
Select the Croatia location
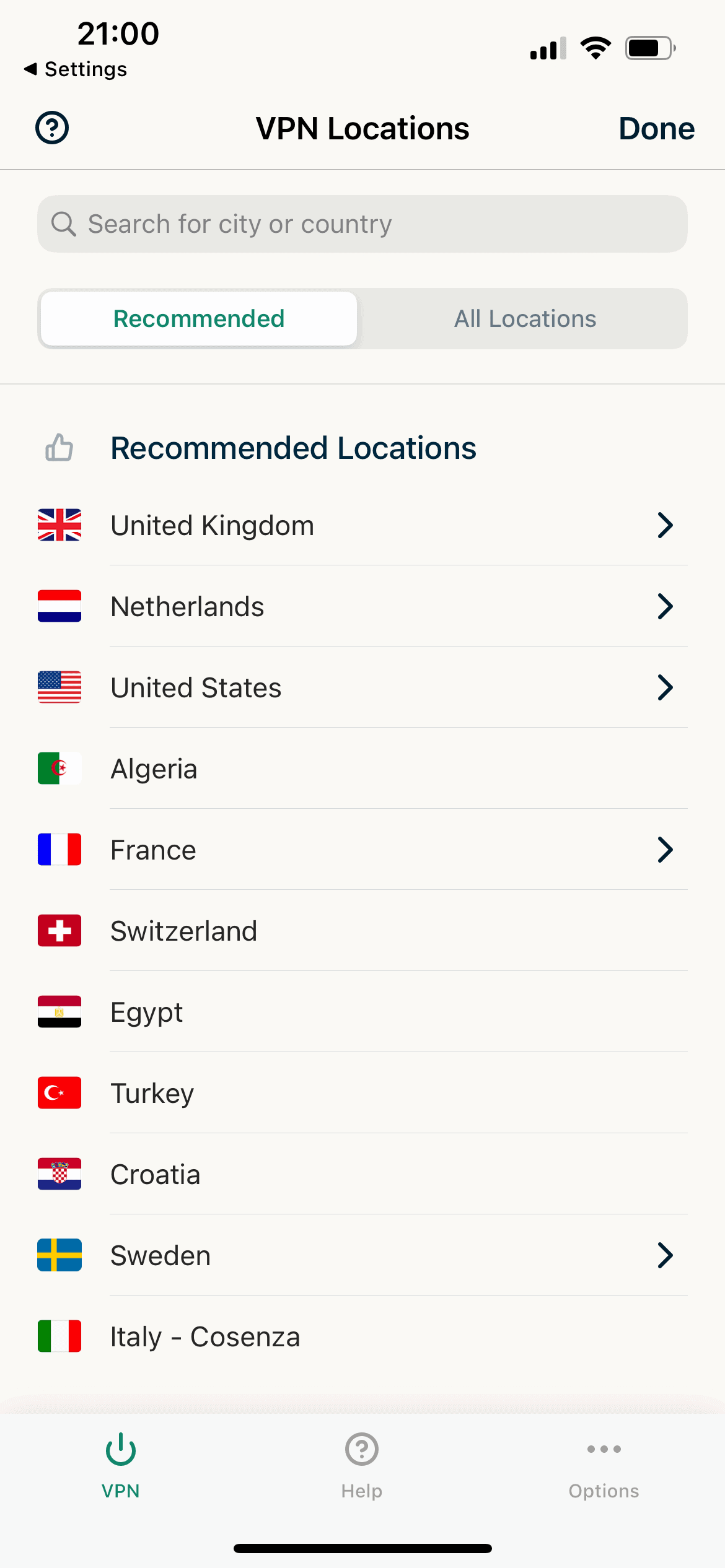click(x=362, y=1174)
